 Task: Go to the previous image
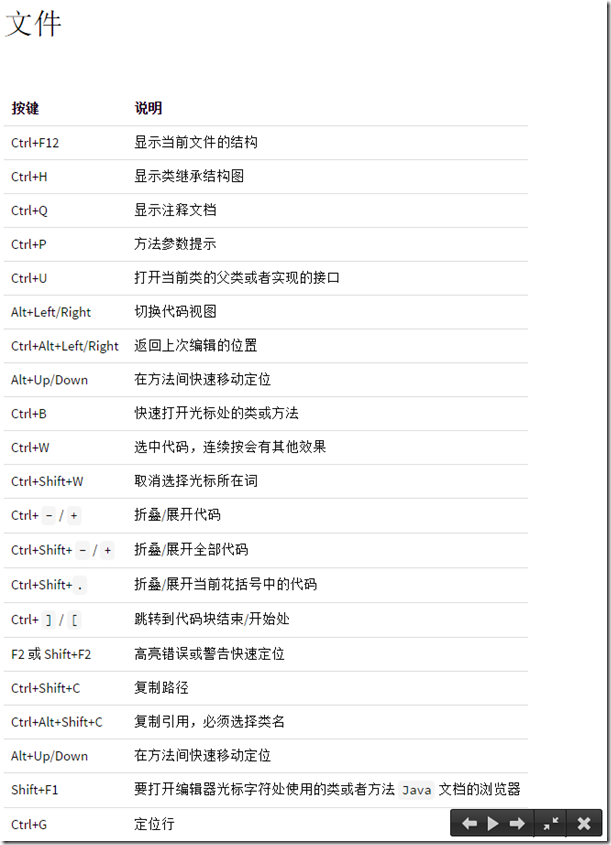click(468, 823)
